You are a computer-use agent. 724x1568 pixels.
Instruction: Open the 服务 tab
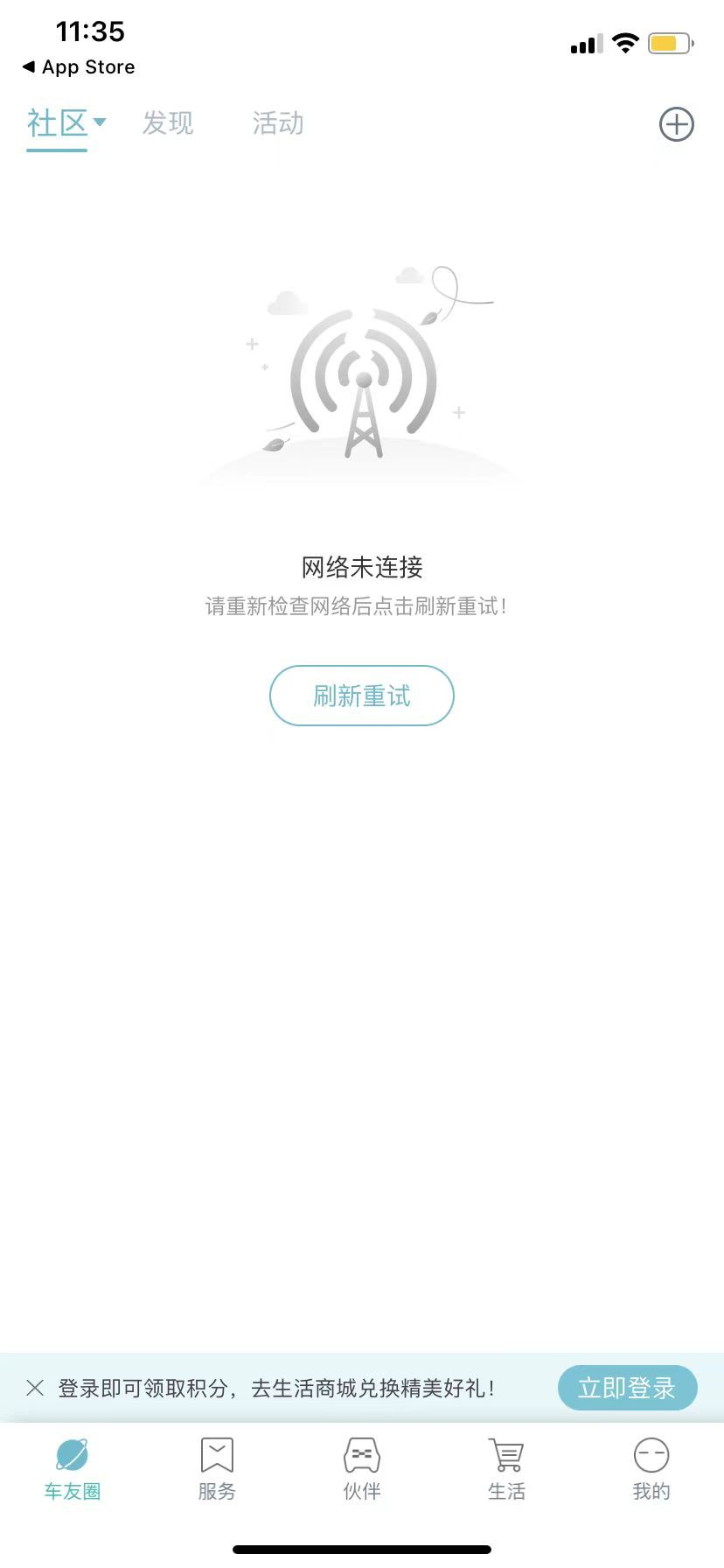coord(217,1469)
